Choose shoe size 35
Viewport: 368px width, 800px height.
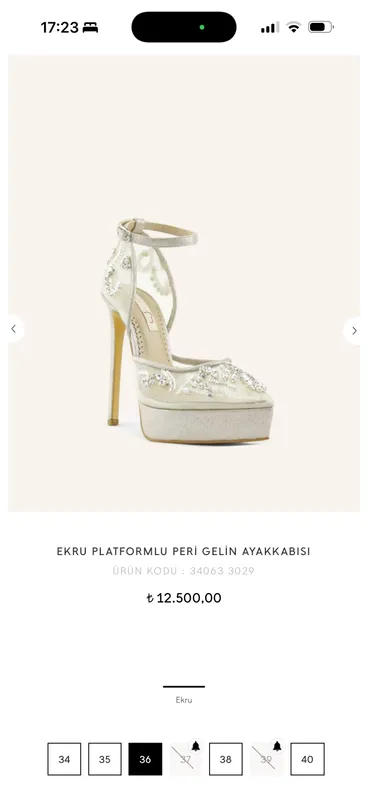pos(105,759)
